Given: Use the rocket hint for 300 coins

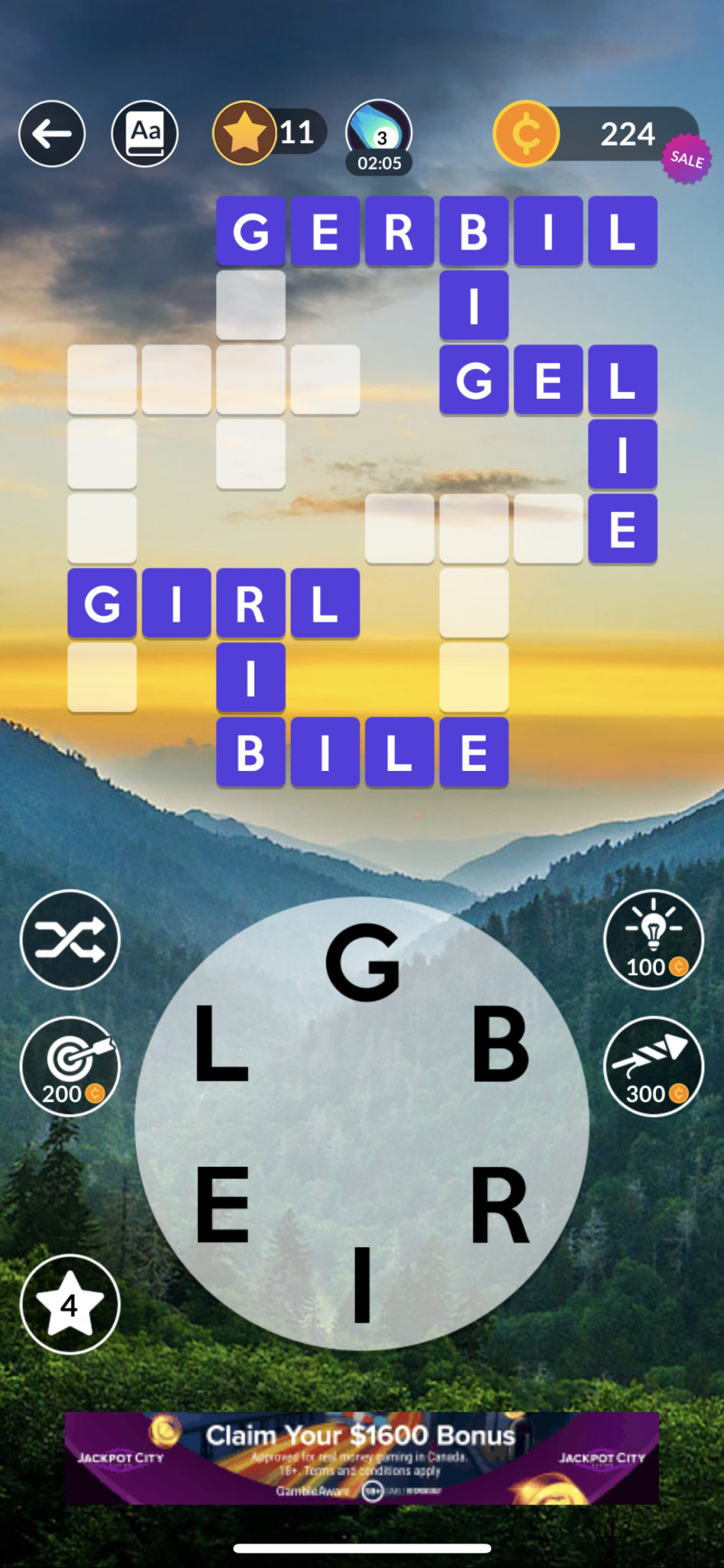Looking at the screenshot, I should 654,1067.
